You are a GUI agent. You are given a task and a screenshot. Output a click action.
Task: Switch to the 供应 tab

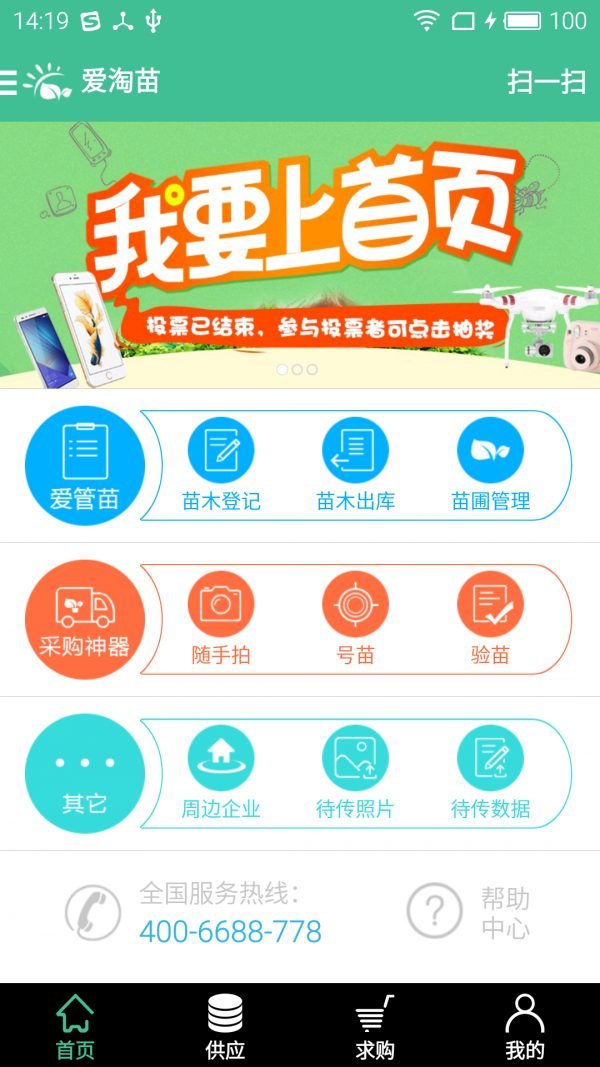pos(225,1026)
